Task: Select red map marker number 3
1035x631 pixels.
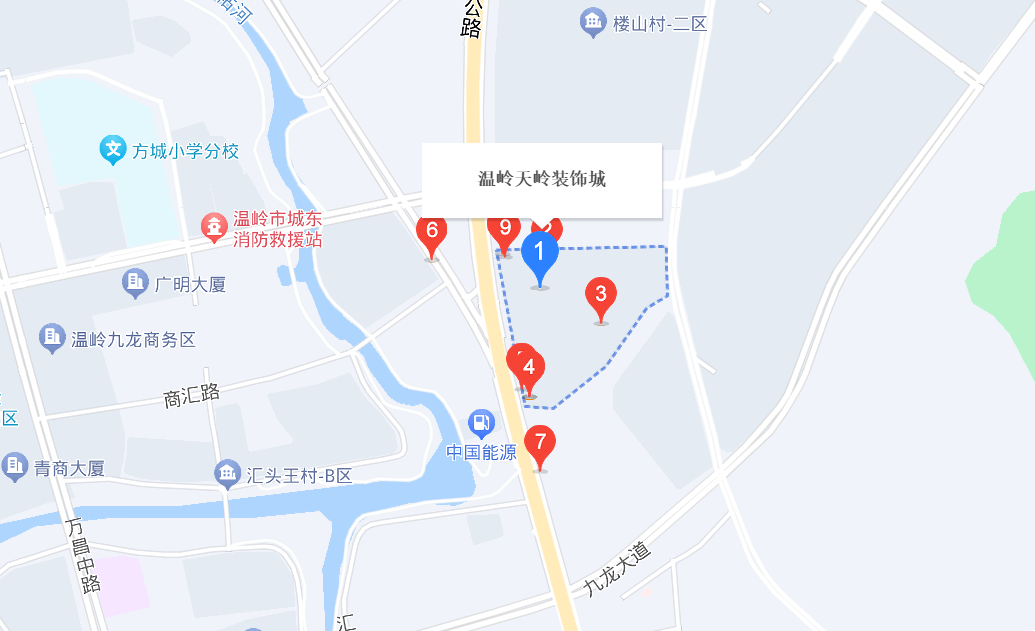Action: [600, 294]
